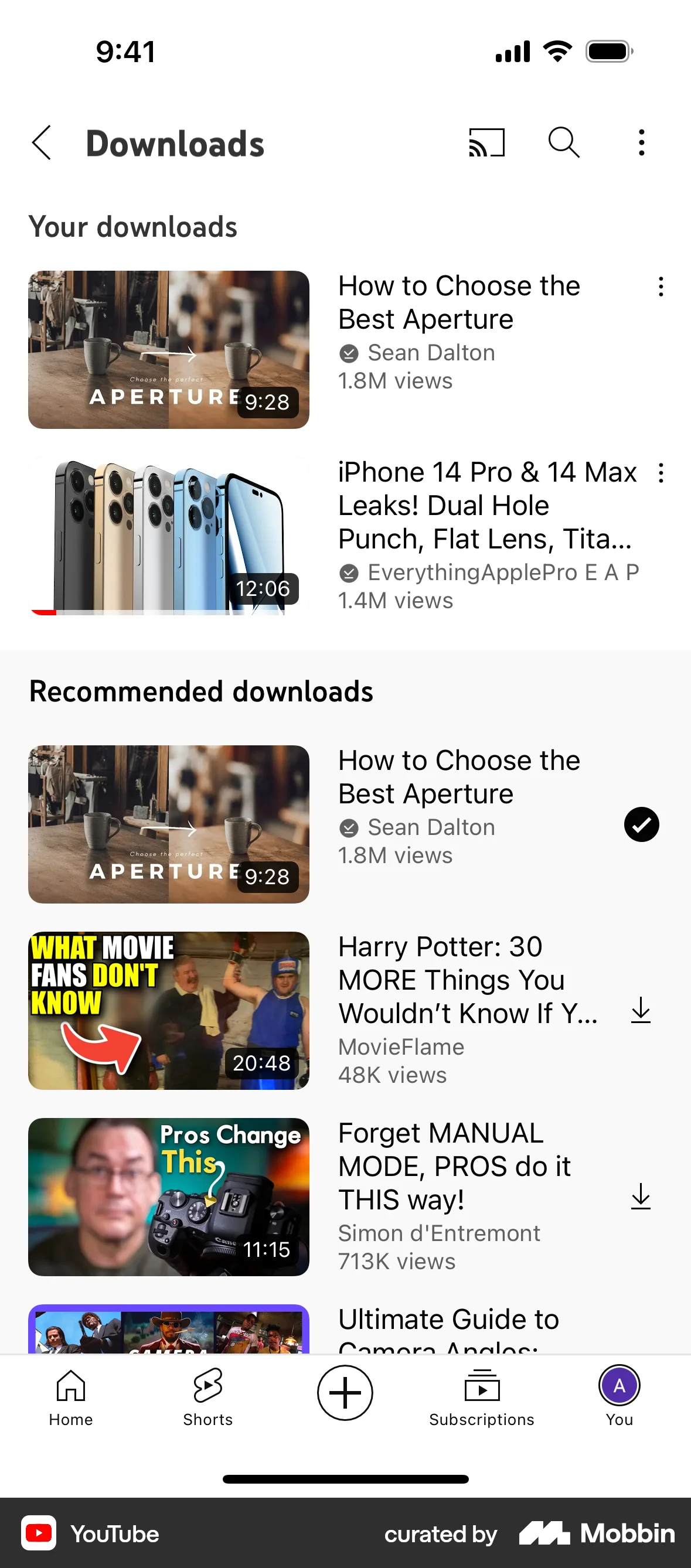Download the Forget MANUAL MODE video

pyautogui.click(x=641, y=1196)
